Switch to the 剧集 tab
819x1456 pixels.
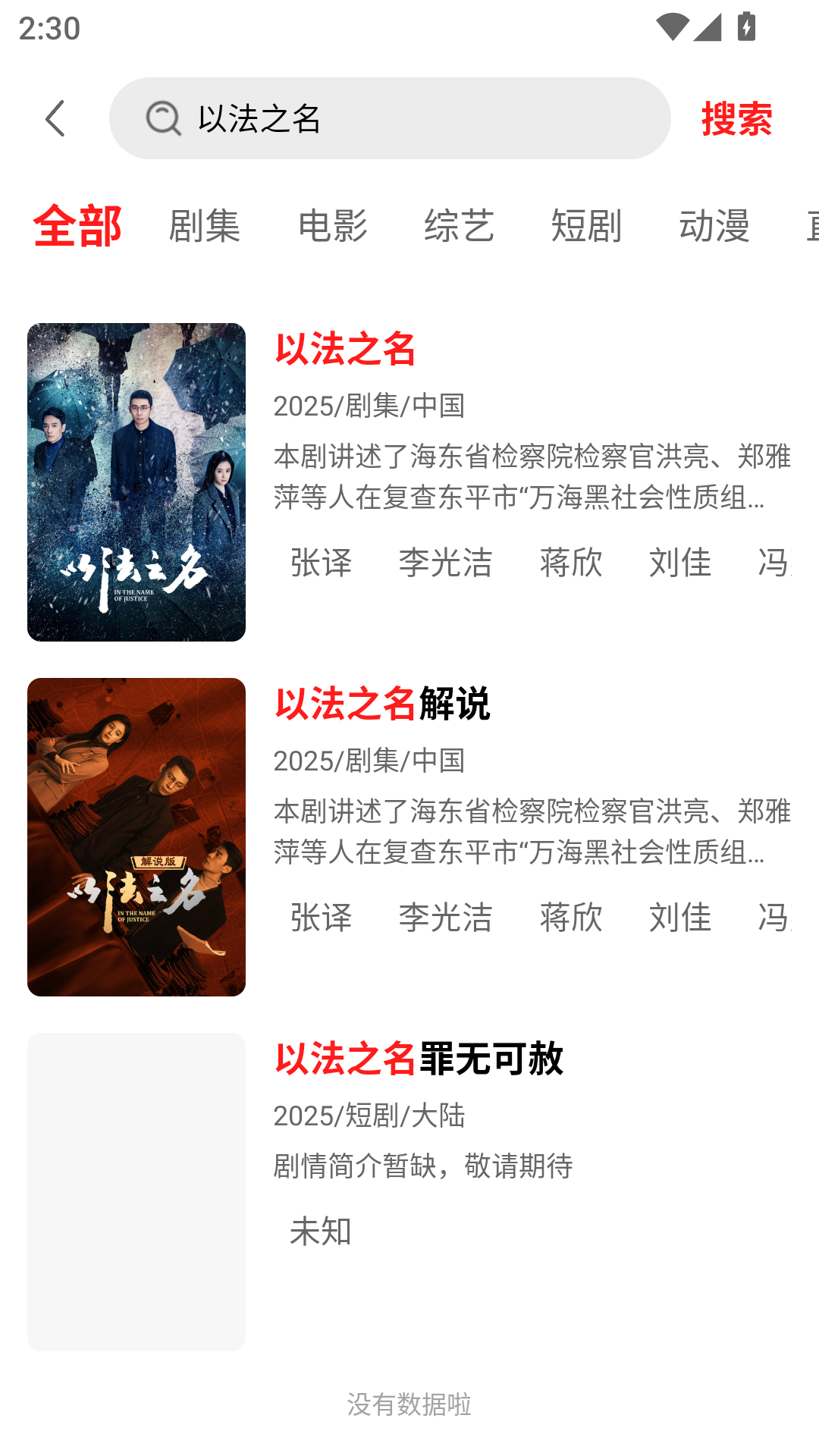click(x=205, y=226)
